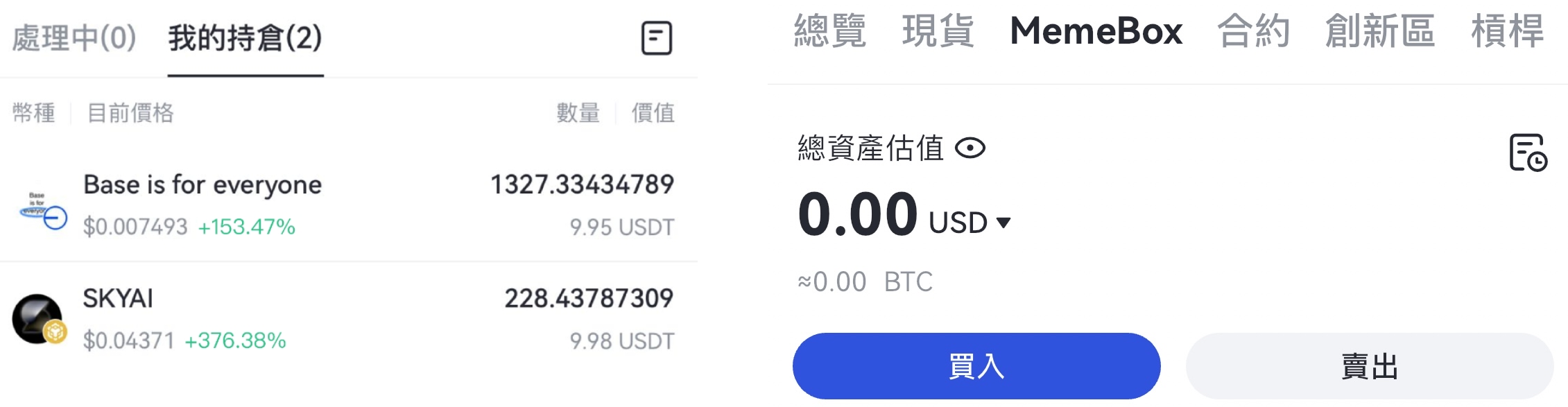Image resolution: width=1568 pixels, height=407 pixels.
Task: Open the asset history icon
Action: (1528, 153)
